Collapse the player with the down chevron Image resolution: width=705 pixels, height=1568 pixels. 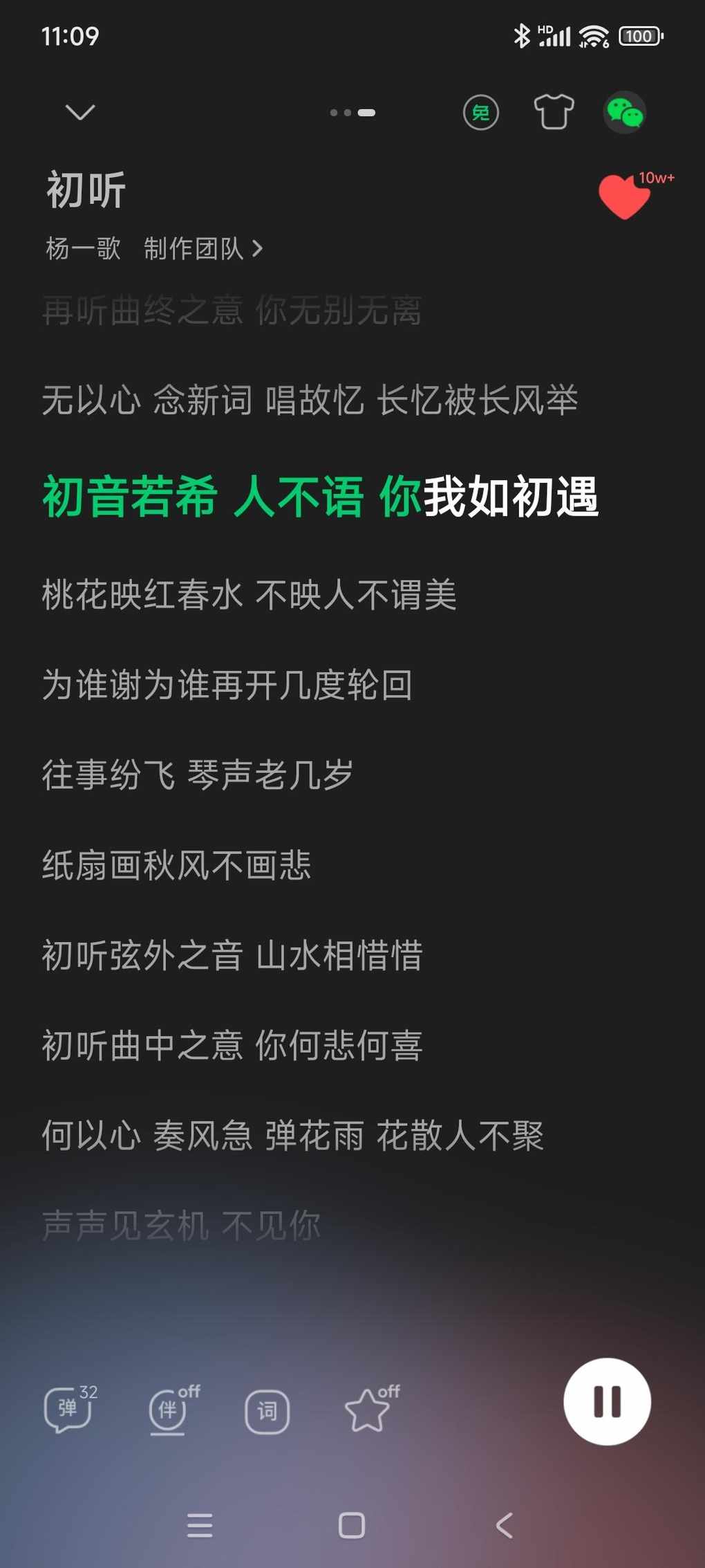79,112
